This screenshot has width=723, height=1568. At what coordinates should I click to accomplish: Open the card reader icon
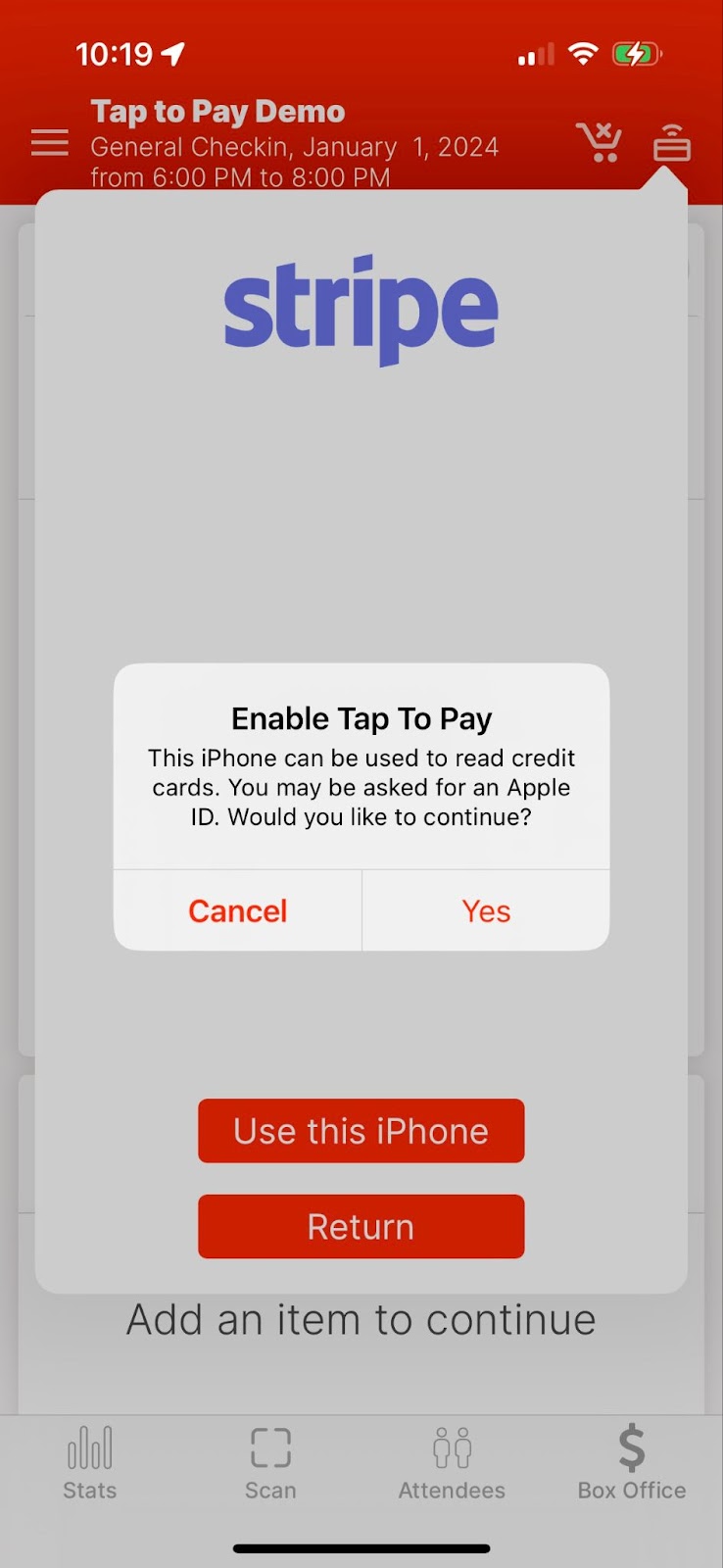pos(671,143)
